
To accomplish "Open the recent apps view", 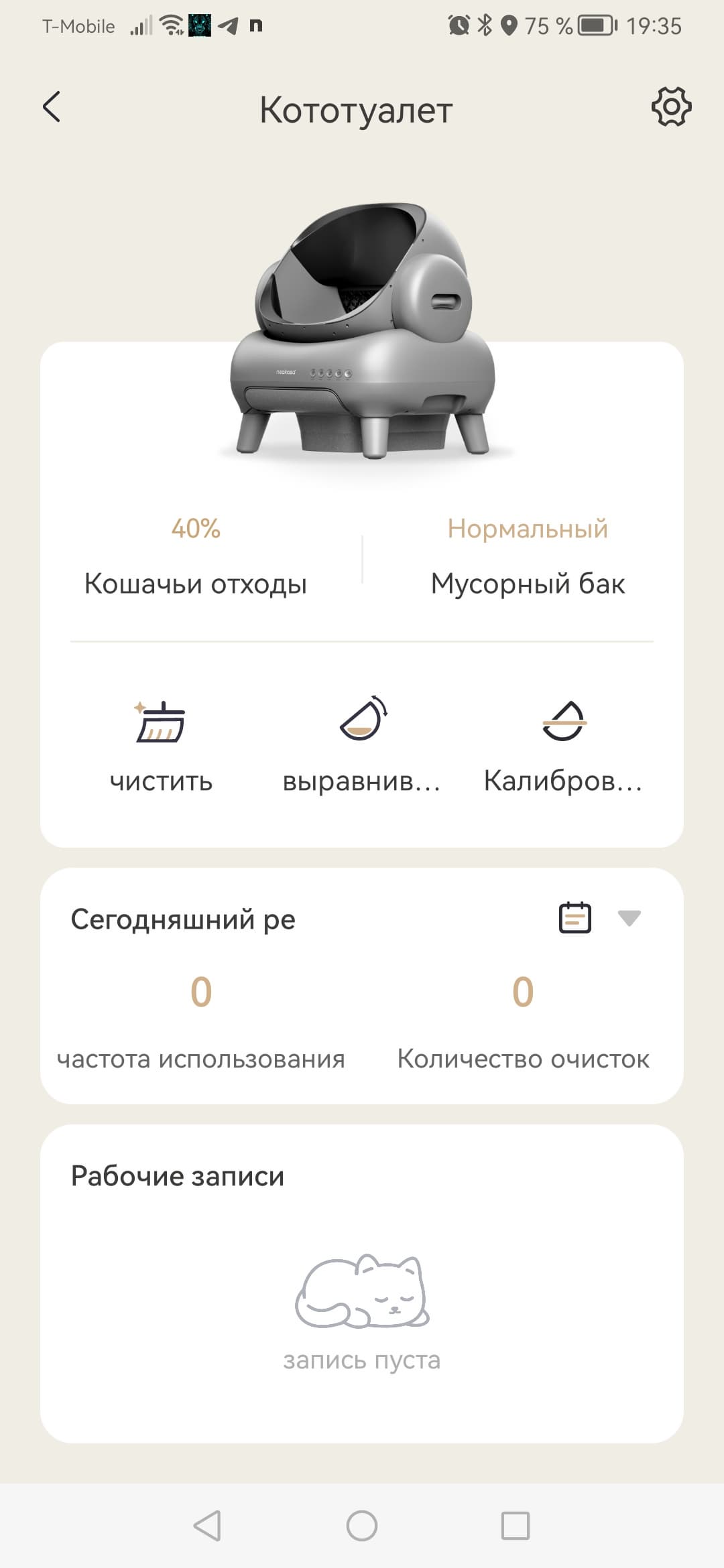I will (x=516, y=1526).
